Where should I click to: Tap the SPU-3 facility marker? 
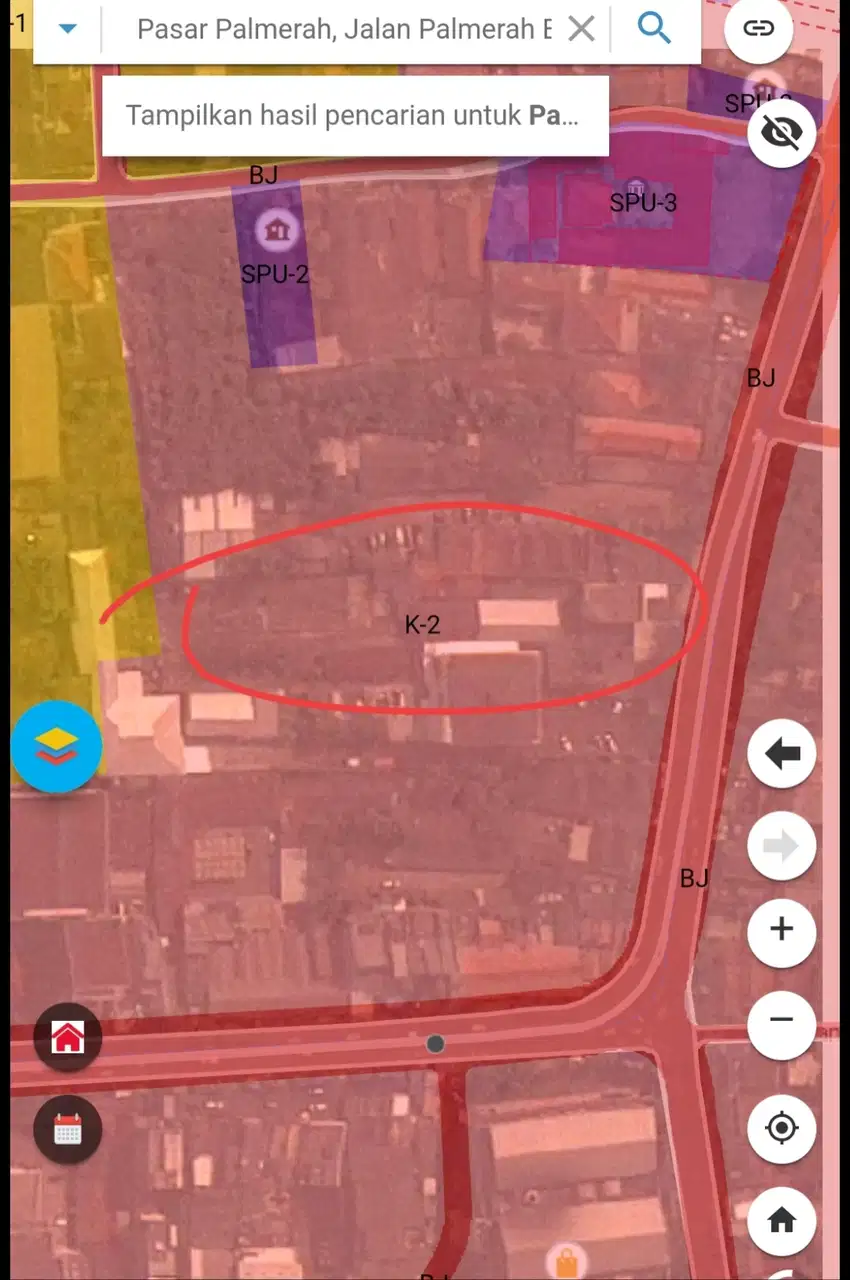pos(636,187)
